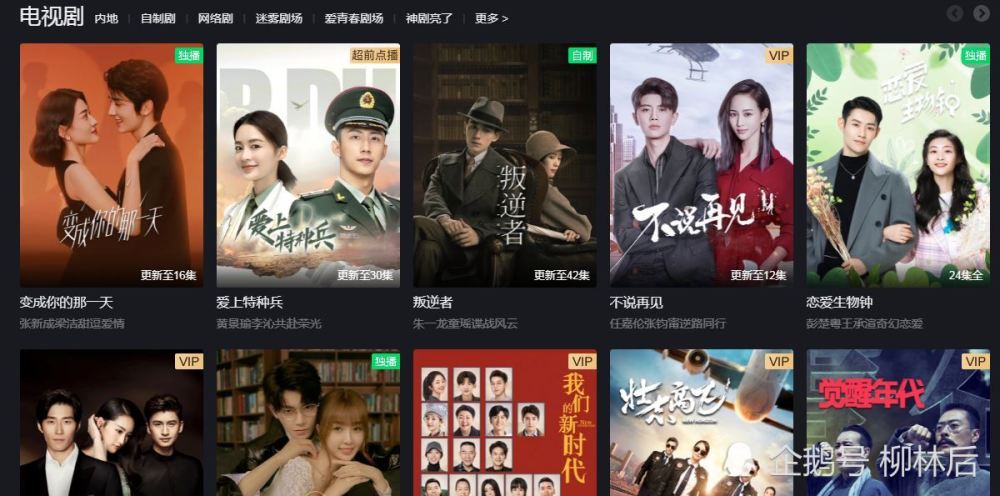Open the drama 恋爱生物钟
This screenshot has width=1000, height=496.
click(898, 165)
